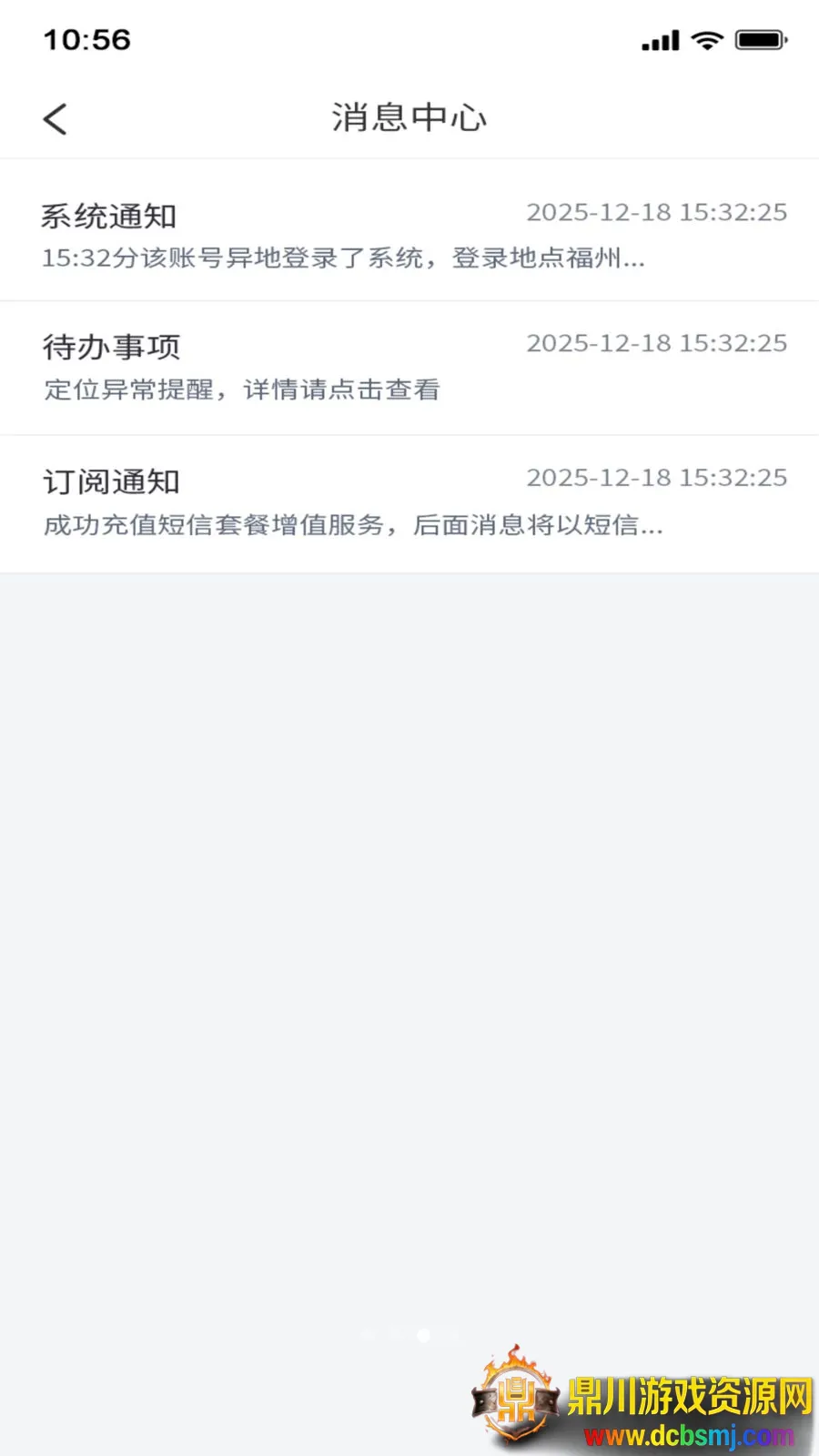Screen dimensions: 819x1456
Task: Open the 订阅通知 message
Action: click(409, 501)
